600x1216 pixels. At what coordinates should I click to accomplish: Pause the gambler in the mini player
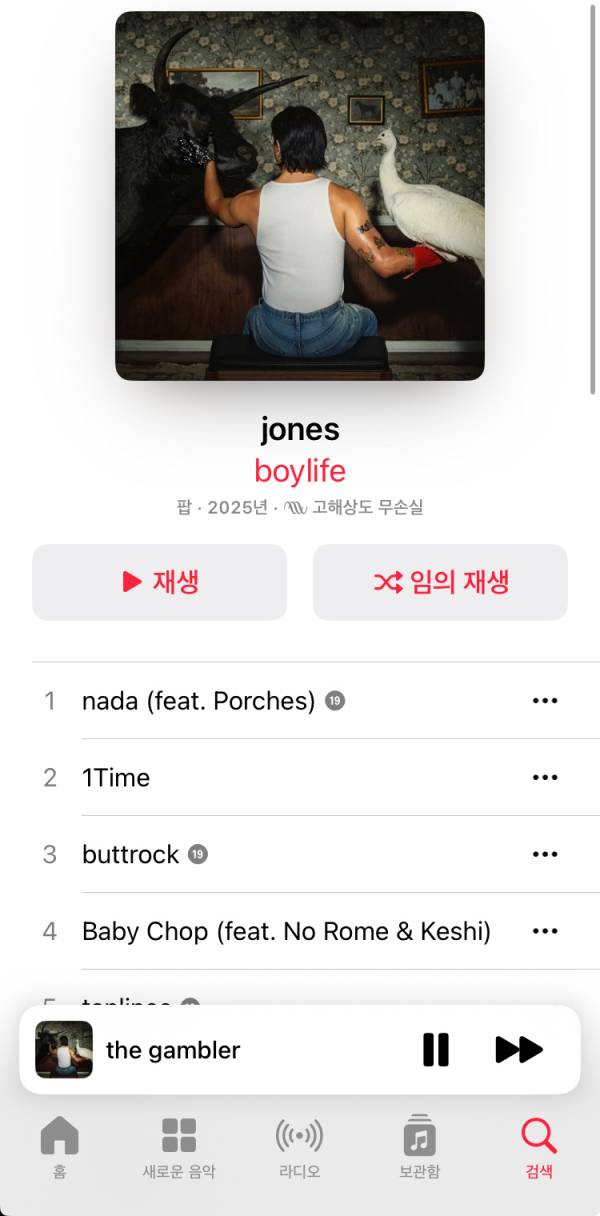coord(436,1050)
